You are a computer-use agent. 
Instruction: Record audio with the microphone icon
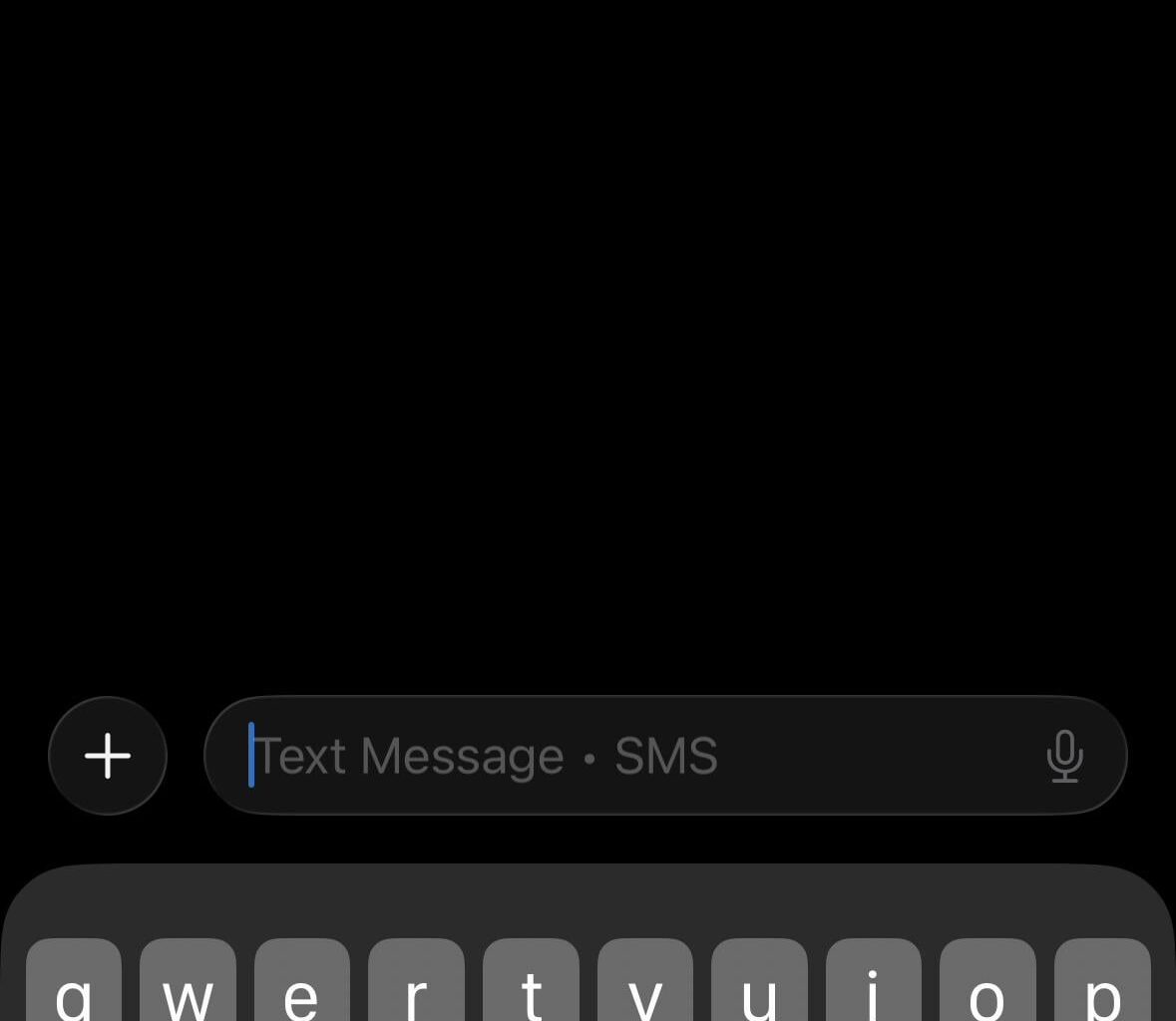(1064, 756)
